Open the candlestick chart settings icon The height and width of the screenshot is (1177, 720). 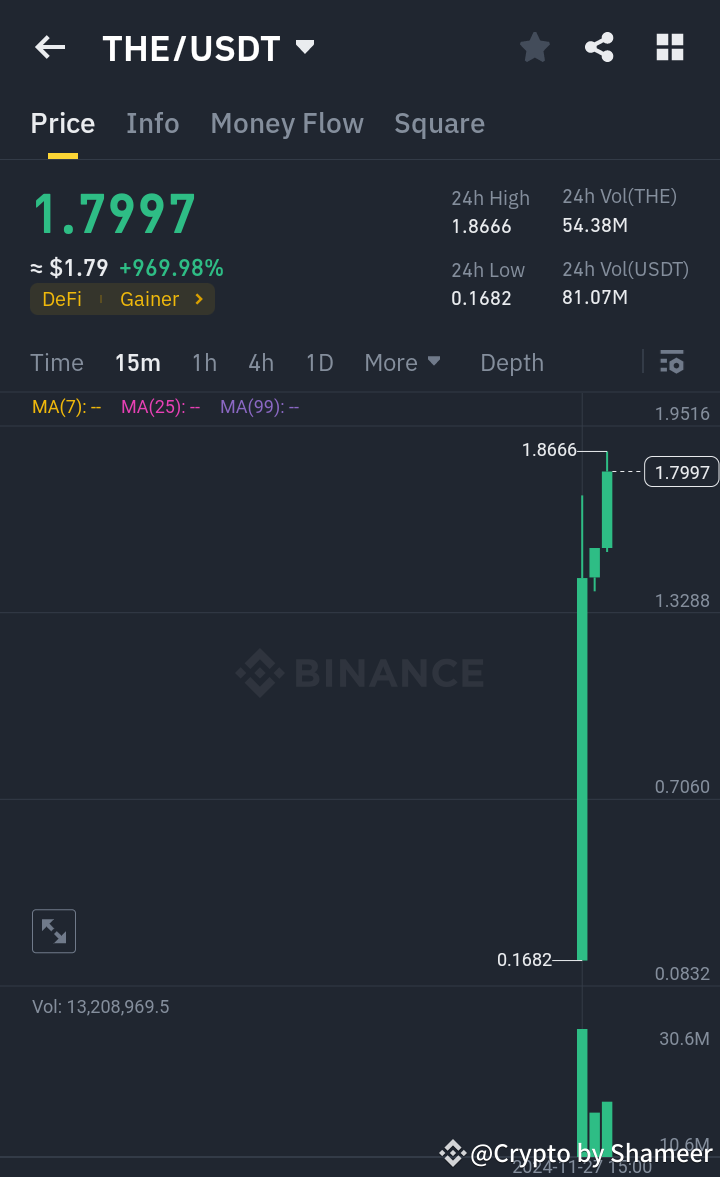(x=671, y=362)
